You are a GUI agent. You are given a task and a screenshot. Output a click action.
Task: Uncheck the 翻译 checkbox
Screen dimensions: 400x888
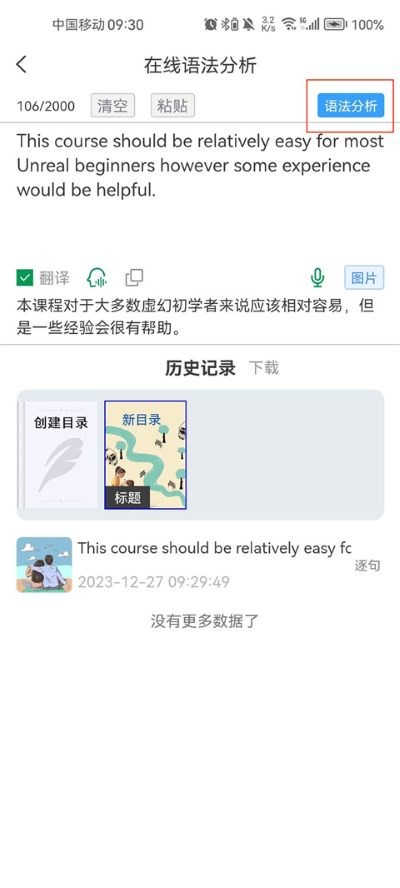tap(24, 278)
